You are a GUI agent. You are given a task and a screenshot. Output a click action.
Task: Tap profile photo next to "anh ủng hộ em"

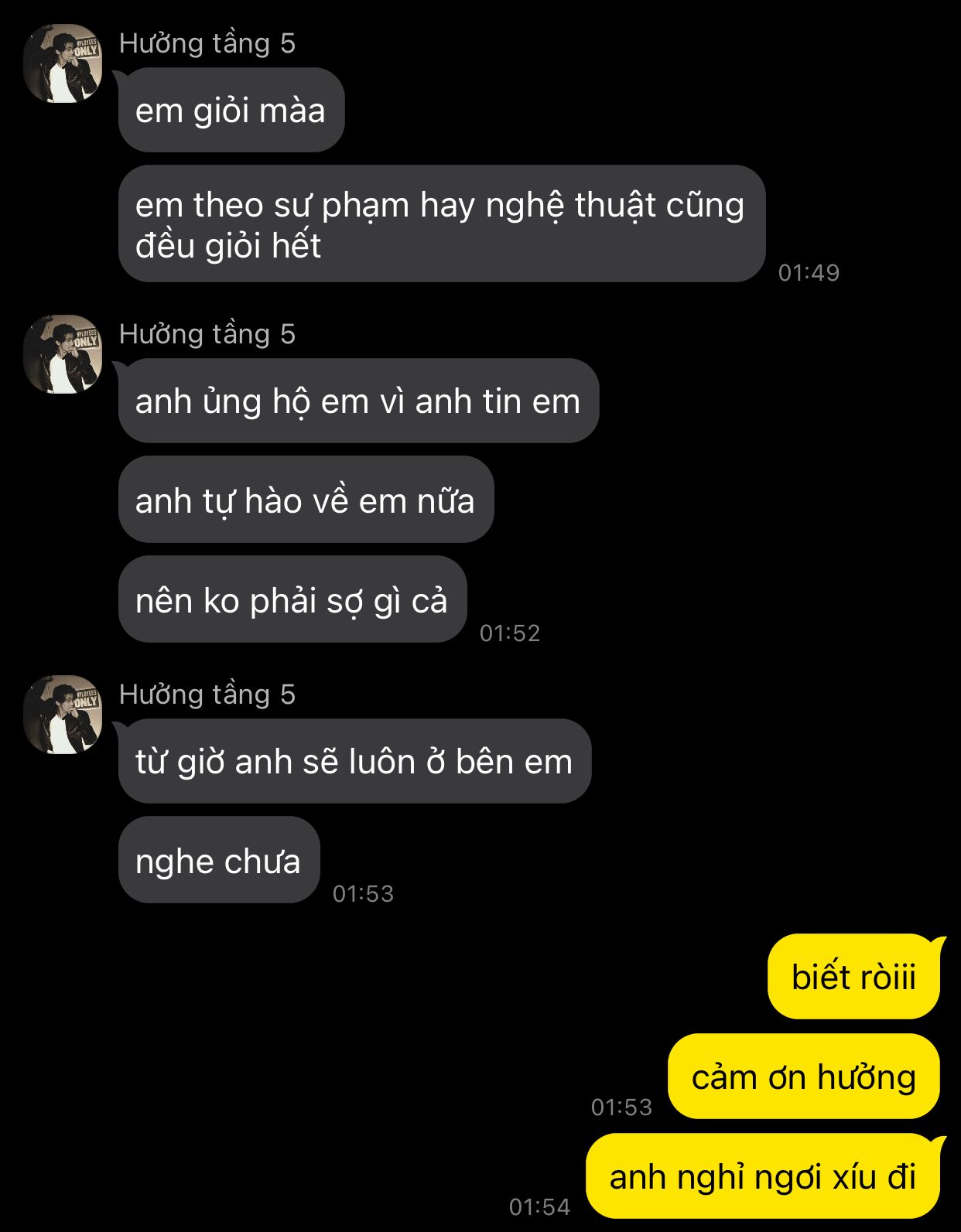coord(63,354)
